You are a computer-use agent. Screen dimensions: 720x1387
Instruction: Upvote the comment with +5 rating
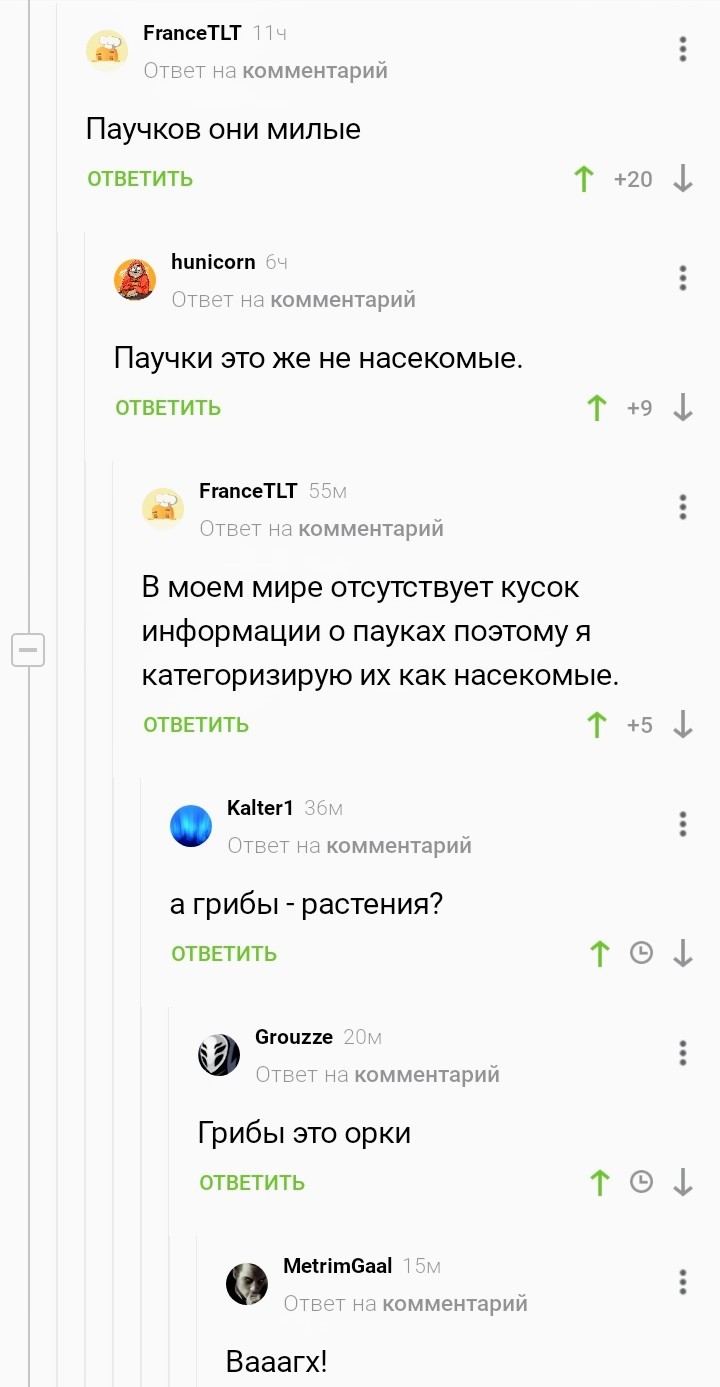[x=597, y=725]
